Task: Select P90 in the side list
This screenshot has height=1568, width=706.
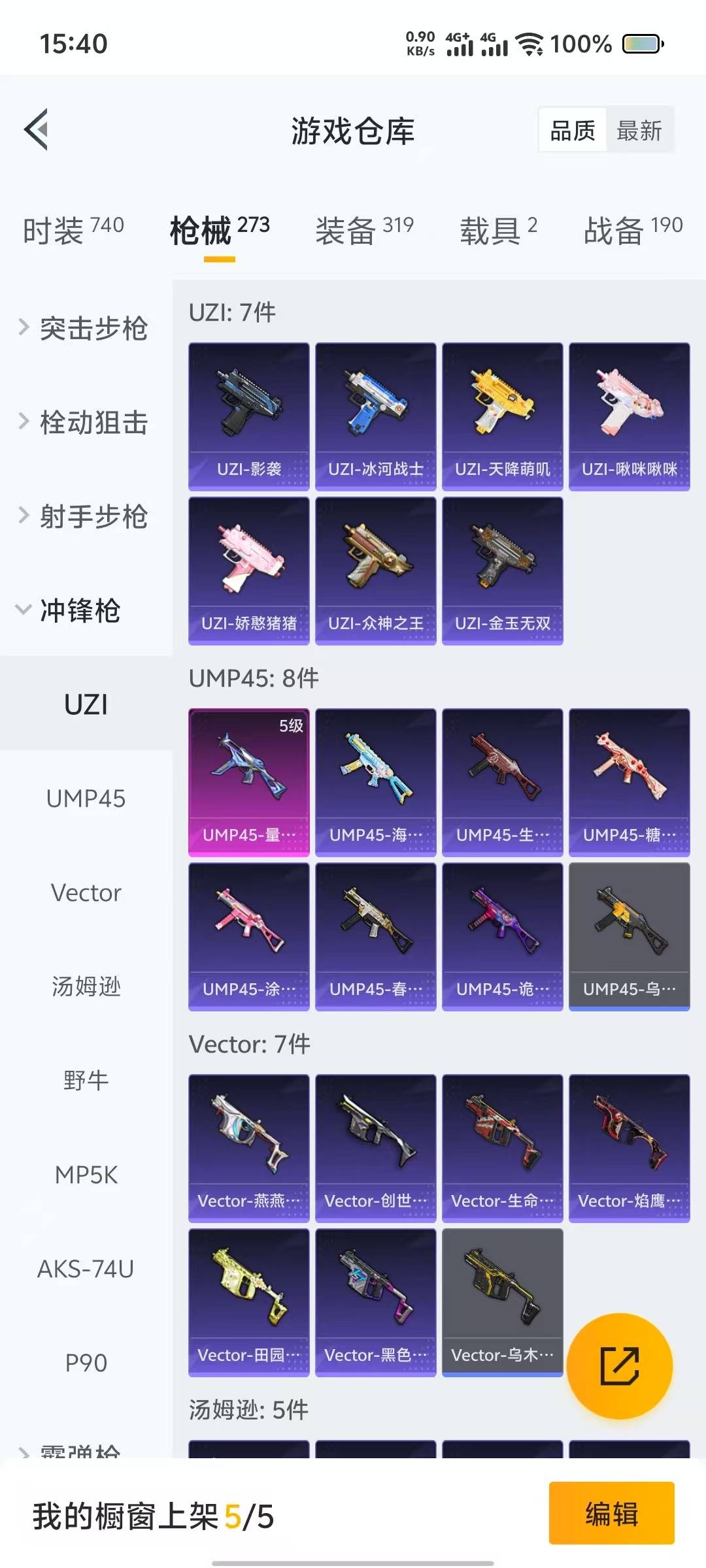Action: point(86,1363)
